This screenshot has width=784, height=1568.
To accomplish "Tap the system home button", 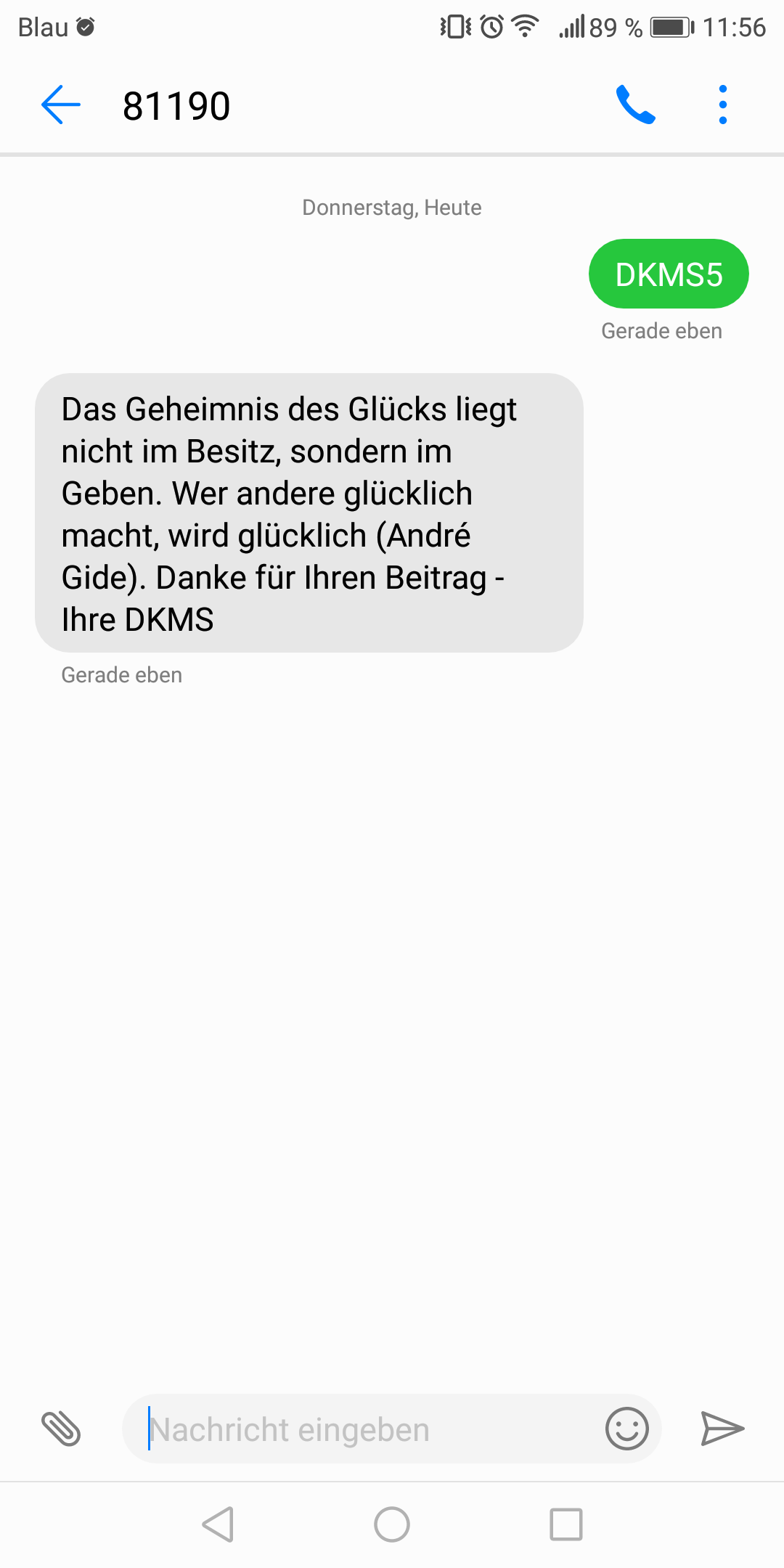I will click(392, 1524).
